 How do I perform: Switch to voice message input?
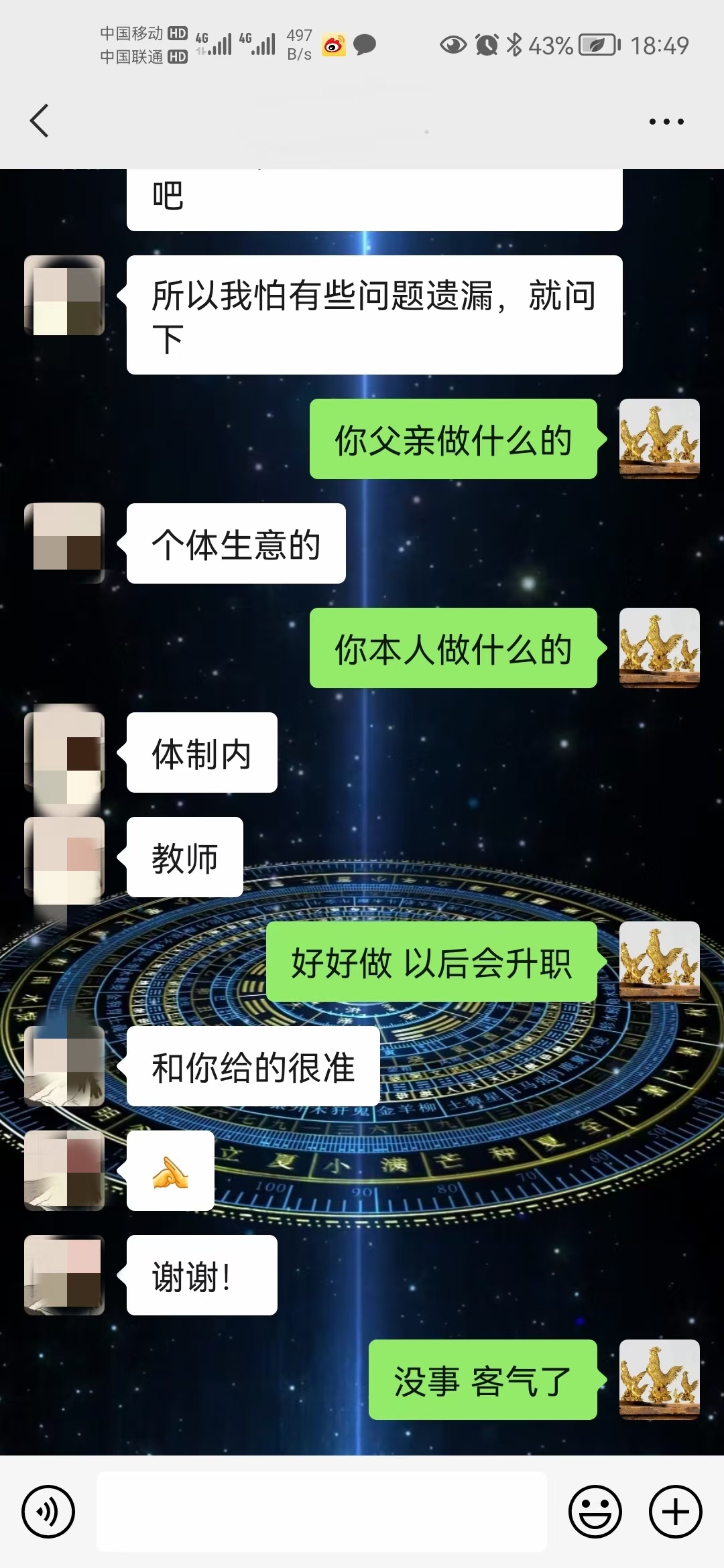coord(48,1512)
